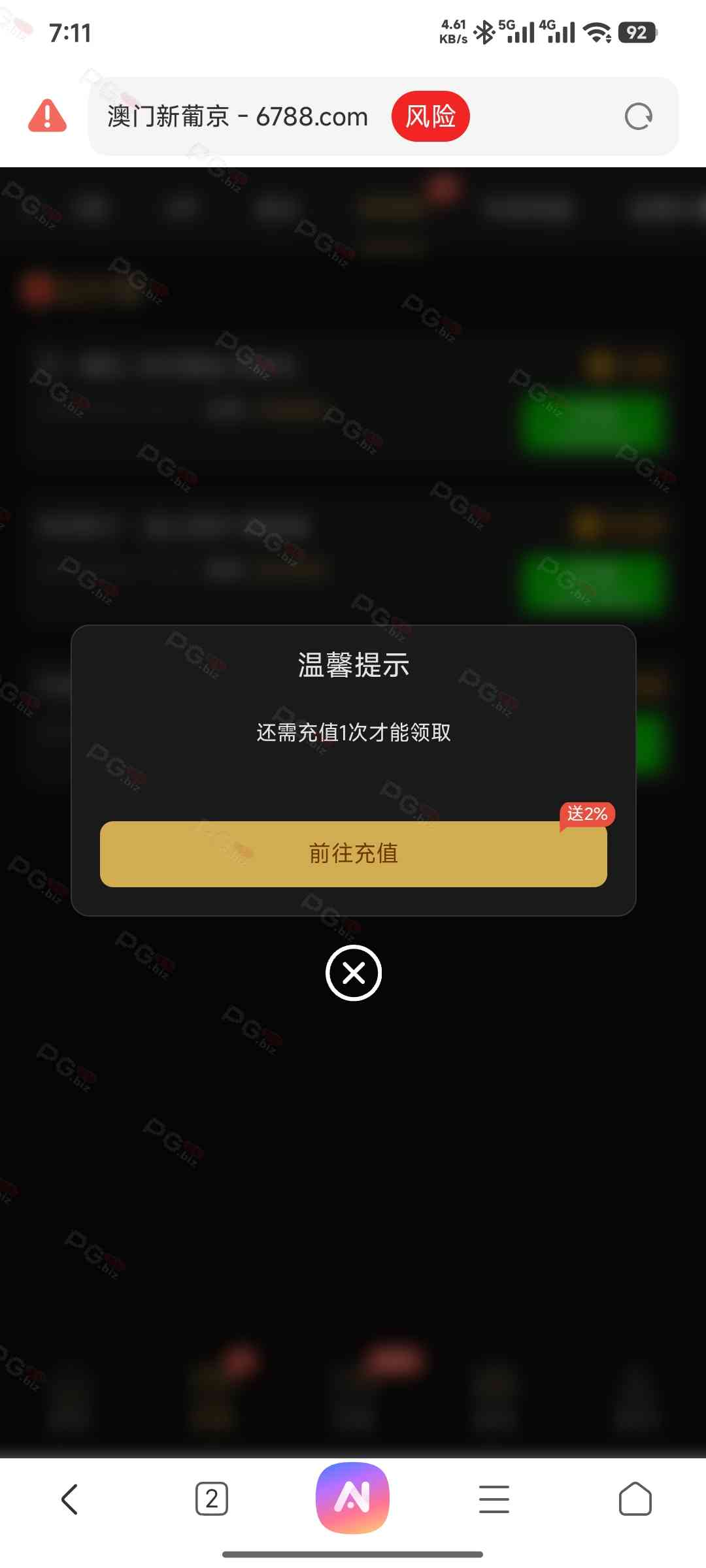Close the 温馨提示 dialog
Viewport: 706px width, 1568px height.
click(x=354, y=973)
